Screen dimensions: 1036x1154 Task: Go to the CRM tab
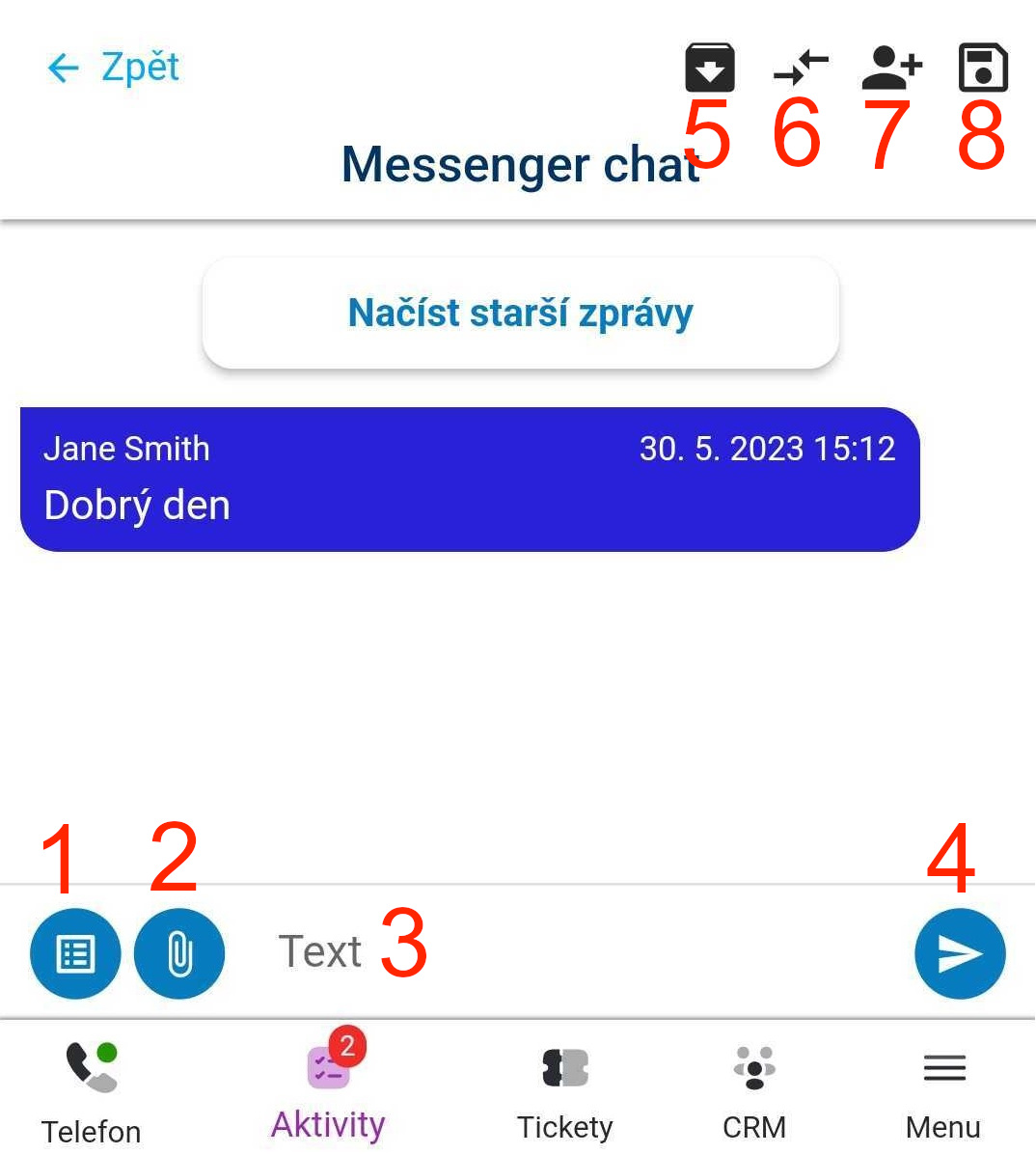click(x=754, y=1090)
